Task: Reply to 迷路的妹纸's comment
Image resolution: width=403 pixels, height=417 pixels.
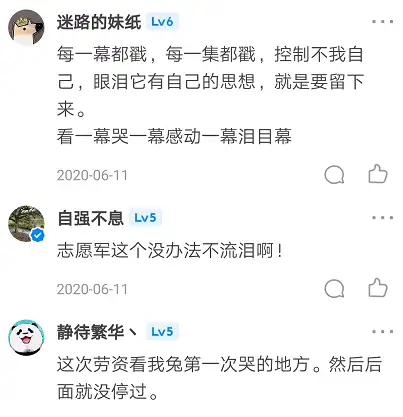Action: pos(334,175)
